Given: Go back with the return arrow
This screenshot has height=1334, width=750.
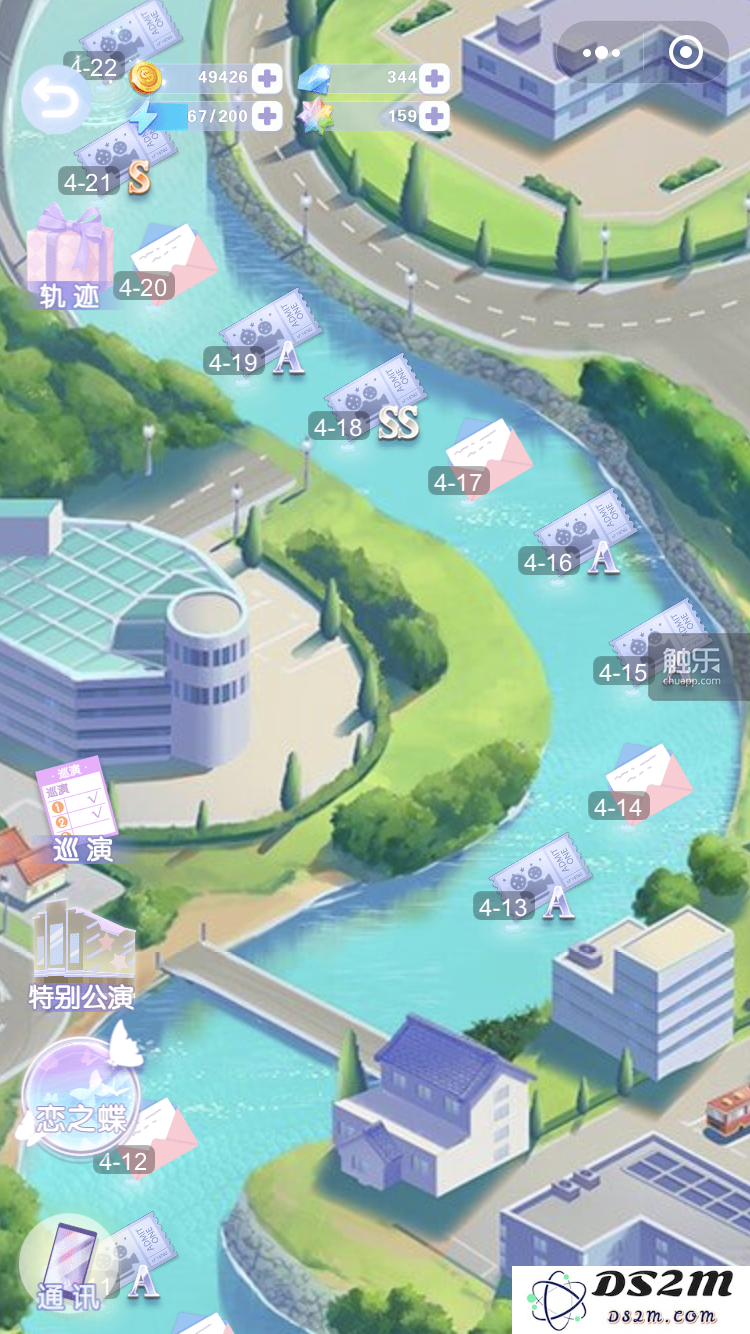Looking at the screenshot, I should click(x=56, y=99).
